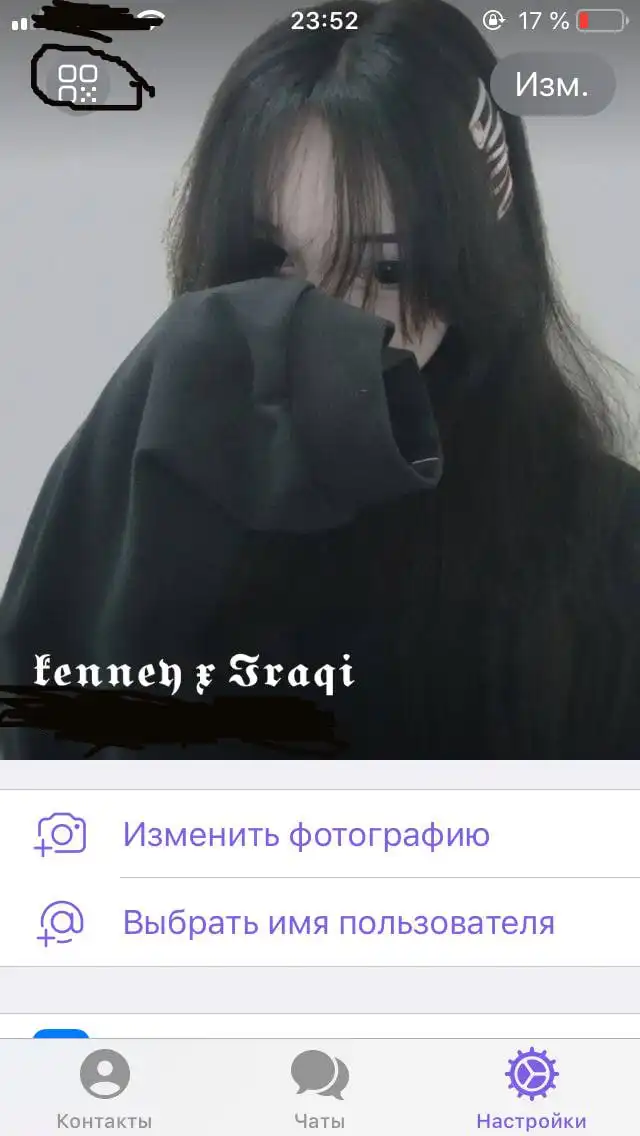Open Выбрать имя пользователя
Screen dimensions: 640x1136
click(x=320, y=922)
